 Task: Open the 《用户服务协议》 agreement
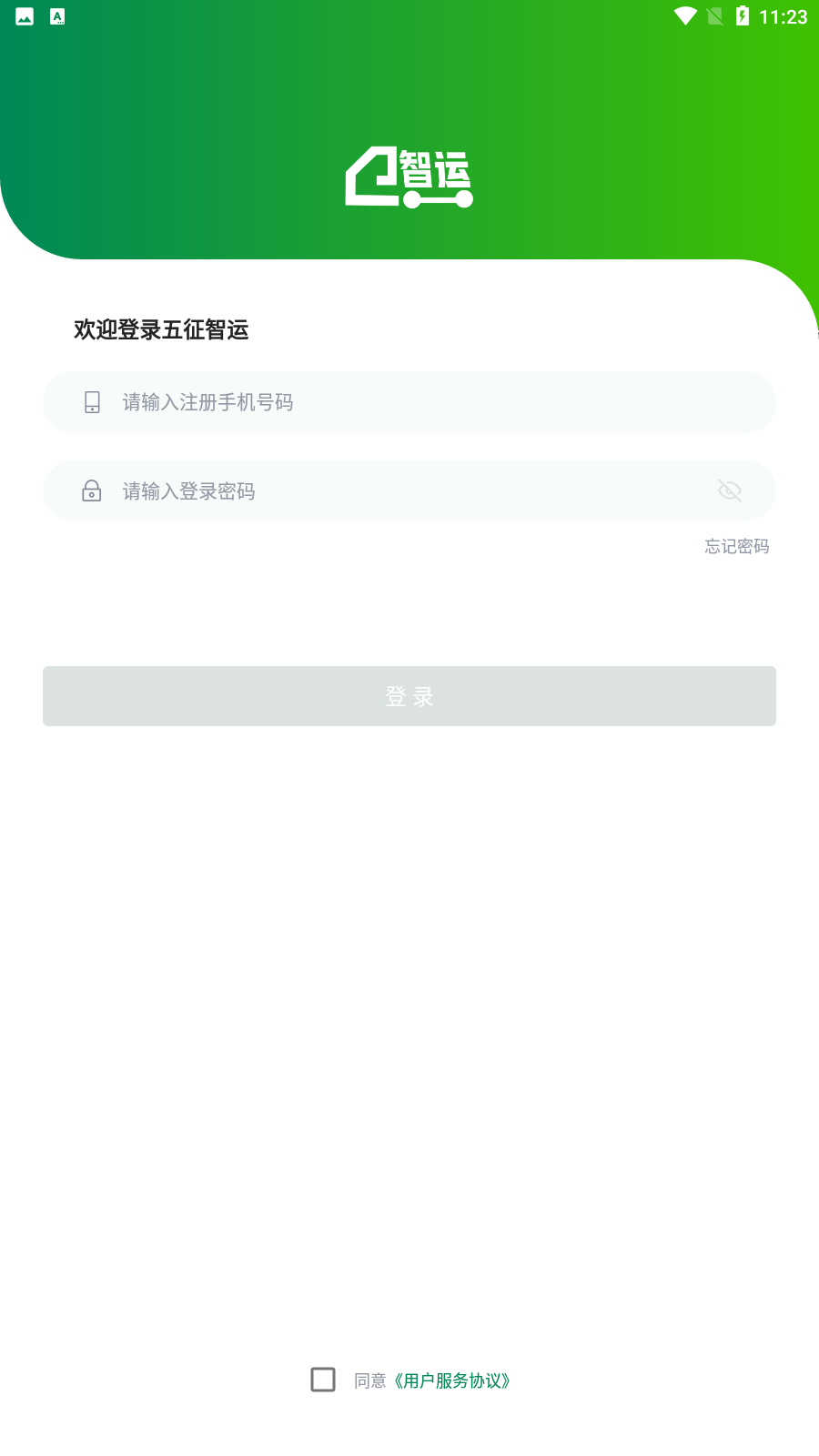pos(452,1380)
